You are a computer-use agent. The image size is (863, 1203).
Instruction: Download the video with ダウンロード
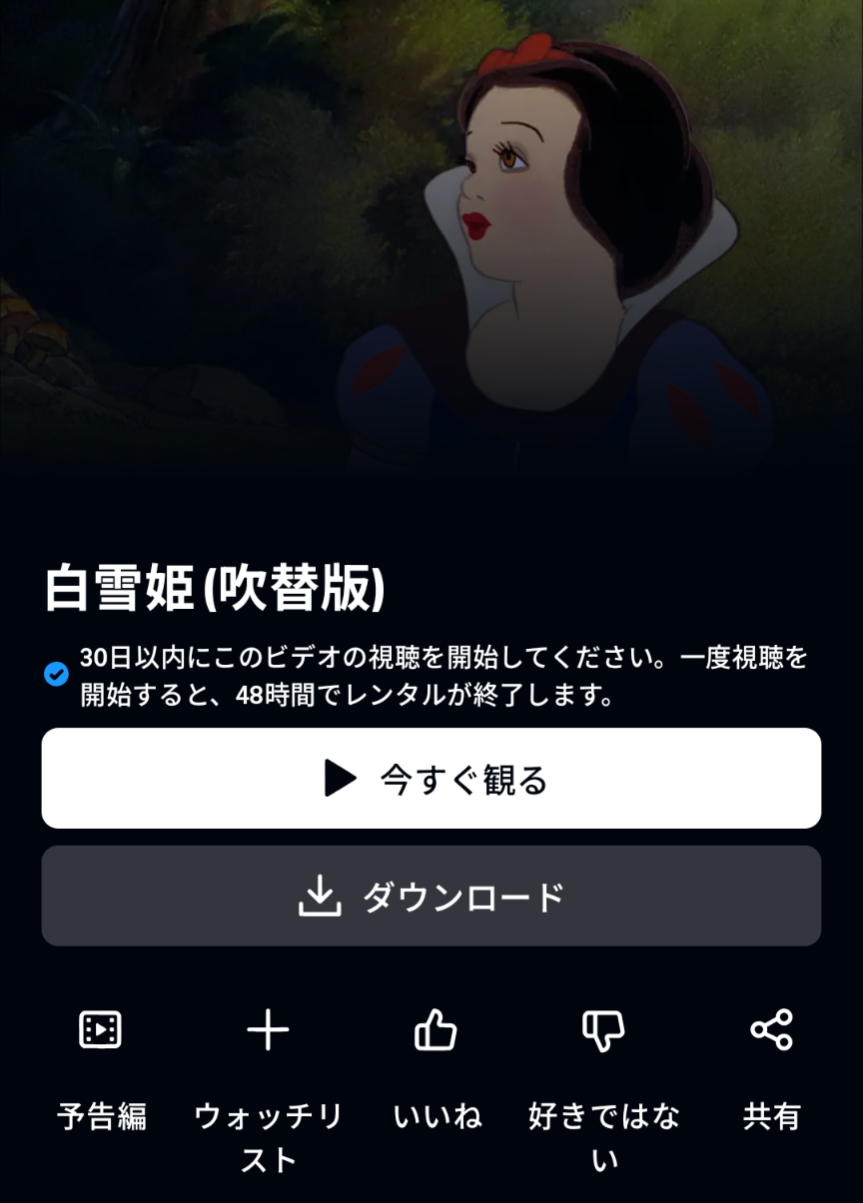tap(431, 896)
